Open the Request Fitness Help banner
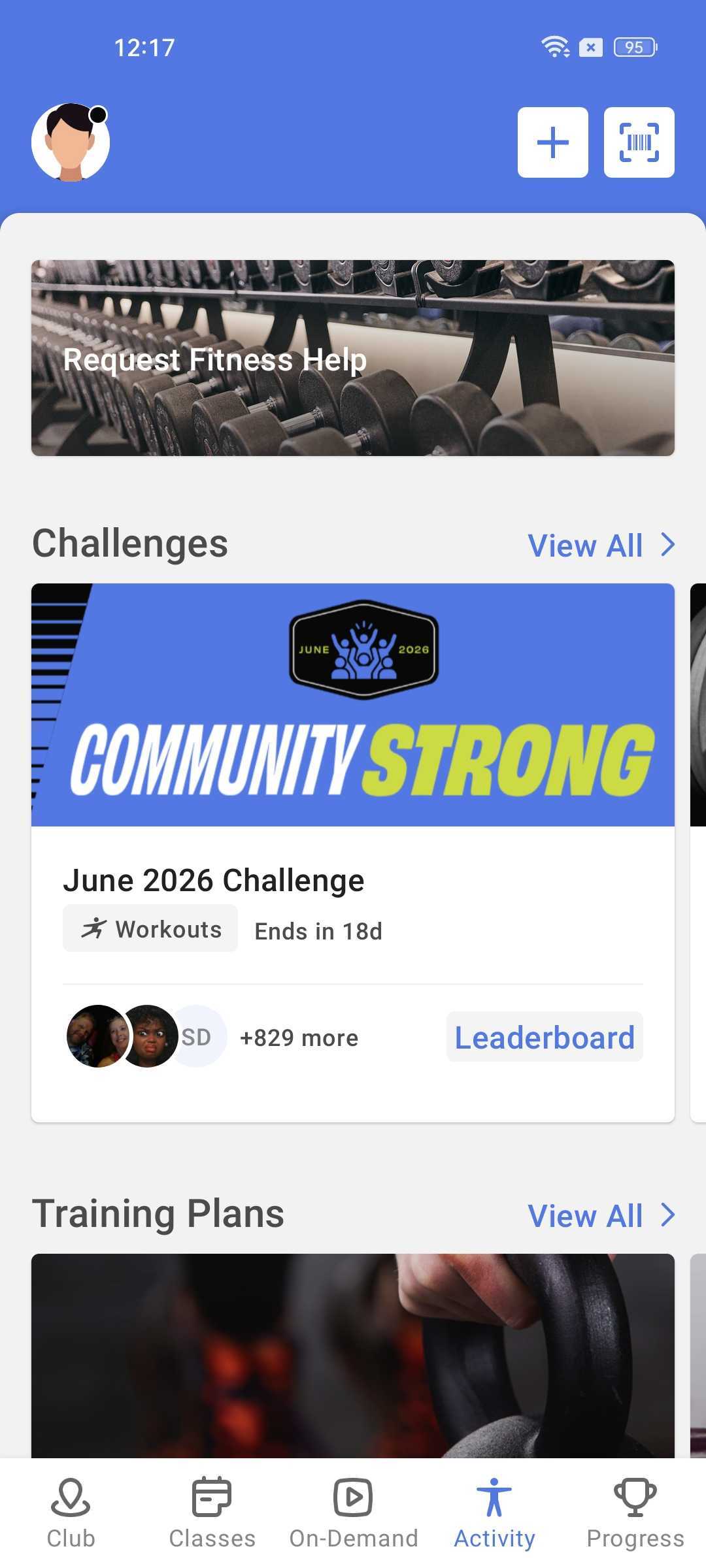This screenshot has width=706, height=1568. [353, 358]
